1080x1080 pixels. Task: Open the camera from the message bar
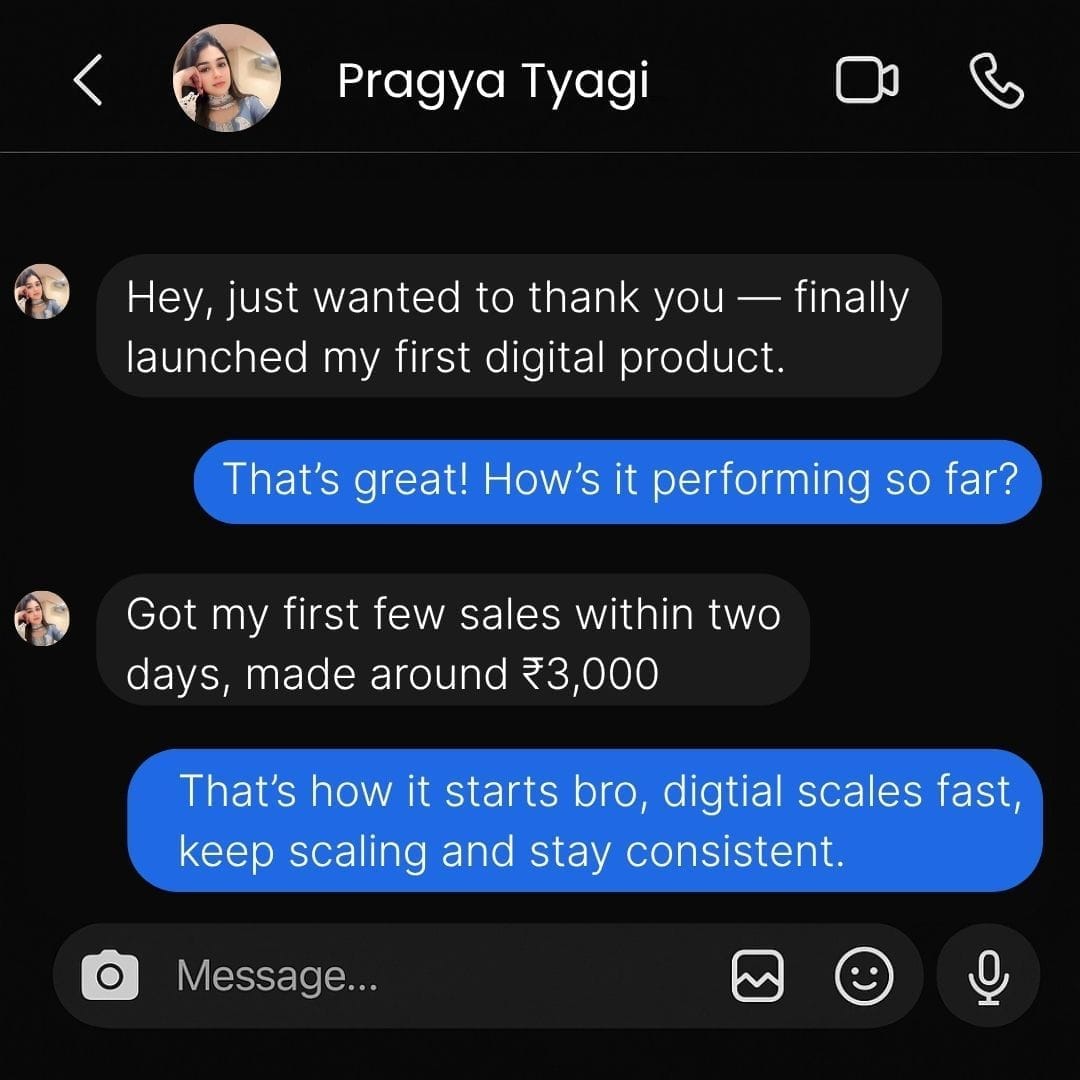click(110, 975)
